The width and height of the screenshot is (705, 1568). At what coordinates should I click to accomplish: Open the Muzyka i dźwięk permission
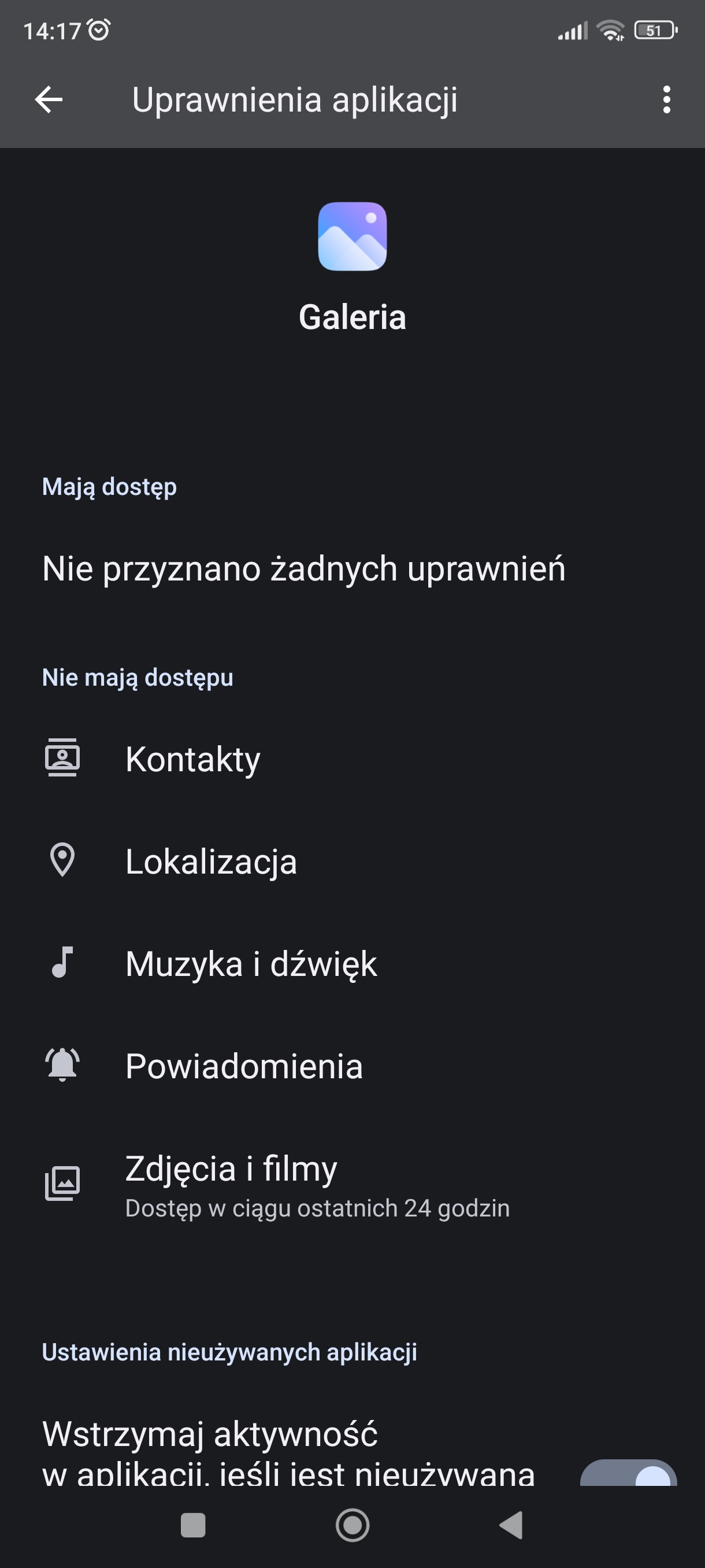coord(251,964)
